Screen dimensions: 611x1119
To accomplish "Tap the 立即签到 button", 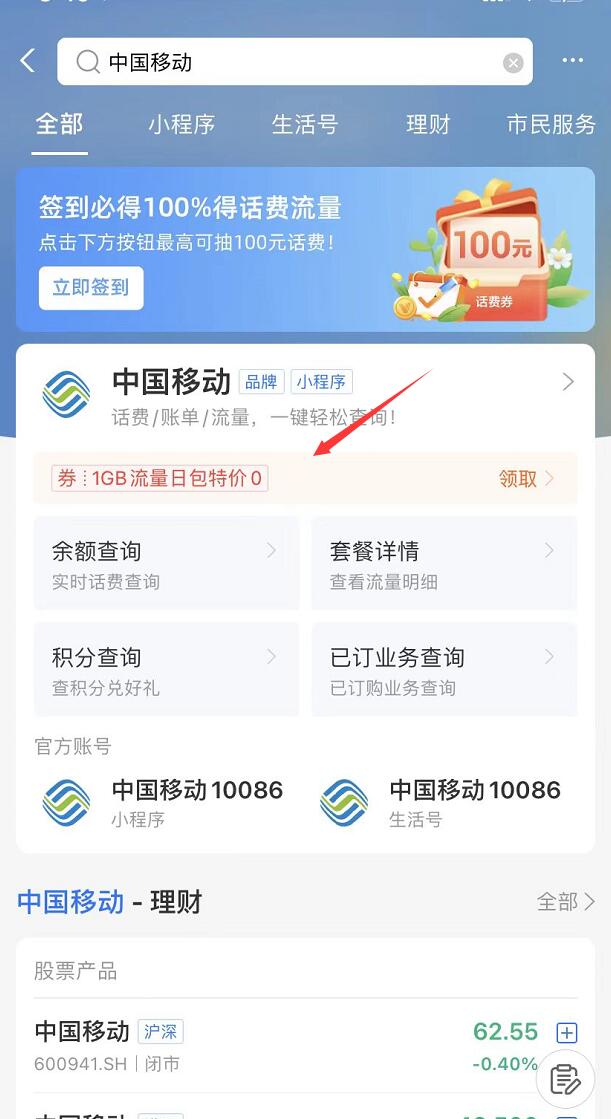I will (91, 287).
